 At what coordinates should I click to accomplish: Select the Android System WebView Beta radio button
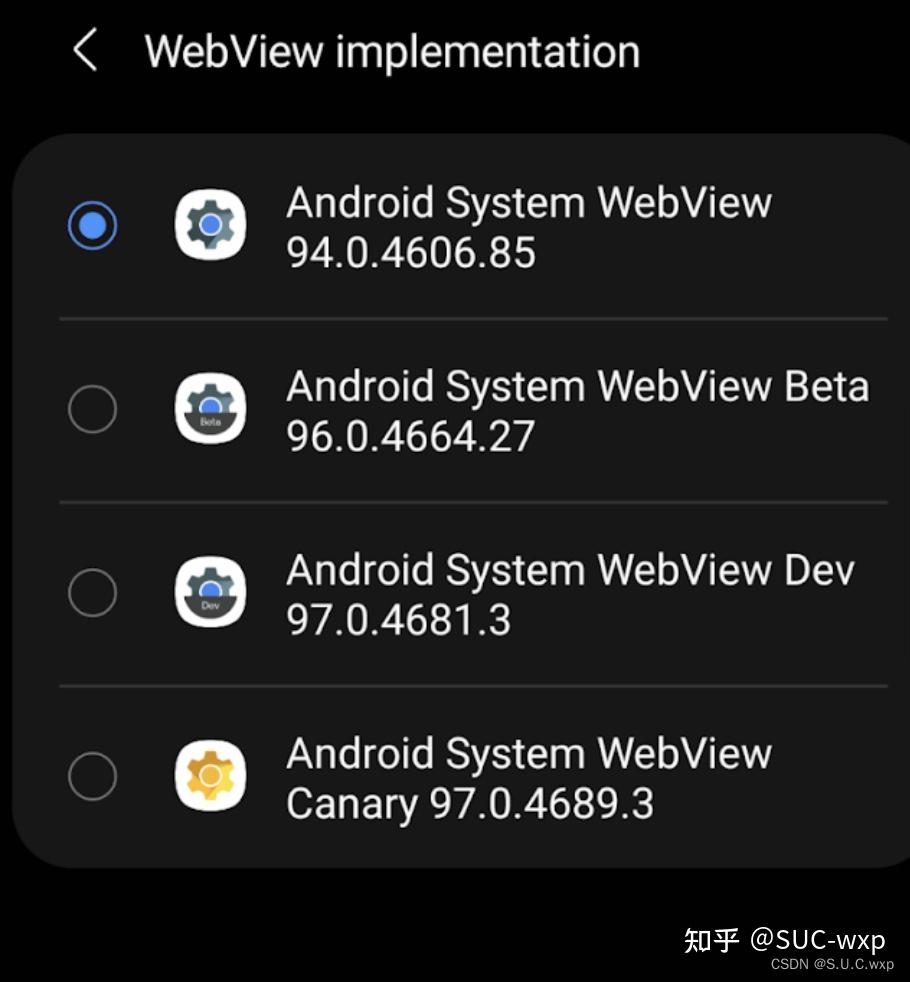[x=92, y=409]
